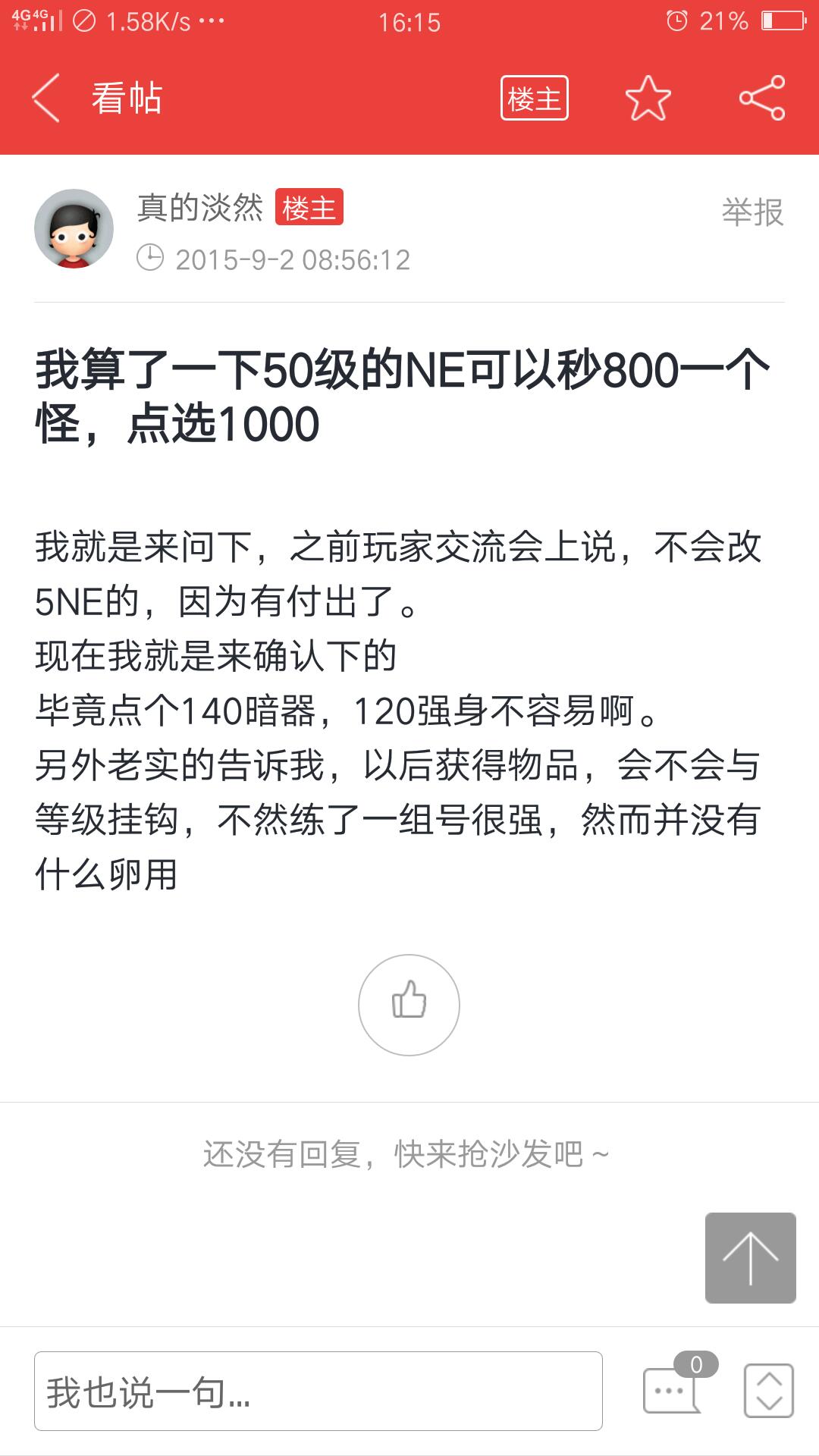The height and width of the screenshot is (1456, 819).
Task: Focus the 我也说一句 reply field
Action: coord(318,1391)
